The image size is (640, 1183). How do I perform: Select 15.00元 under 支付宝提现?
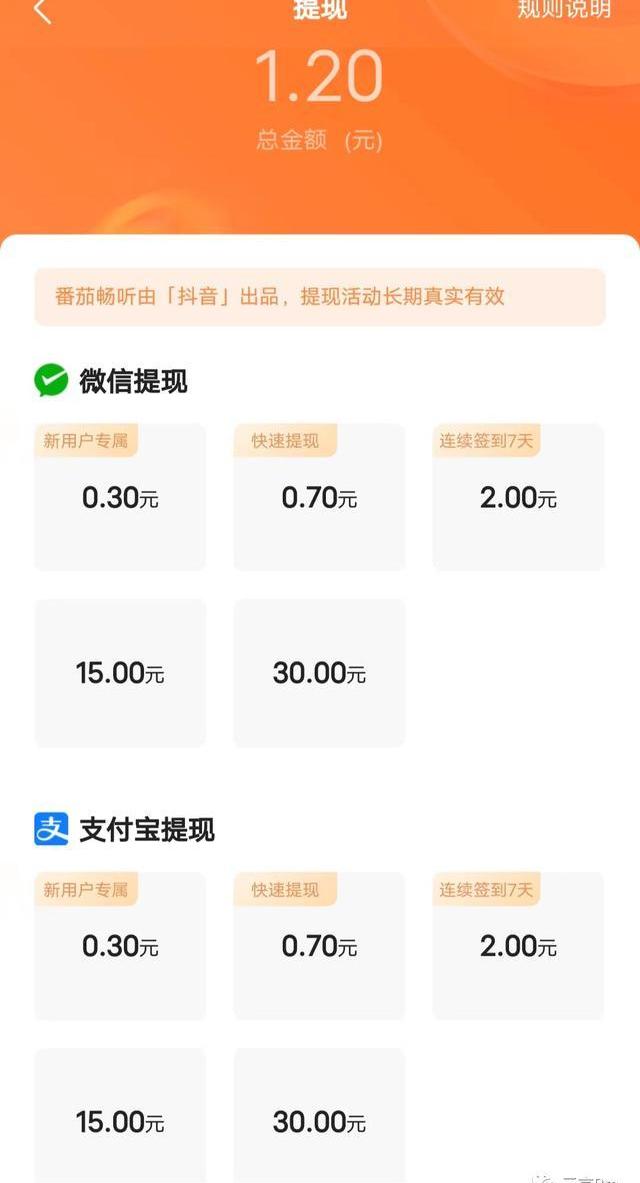point(120,1120)
